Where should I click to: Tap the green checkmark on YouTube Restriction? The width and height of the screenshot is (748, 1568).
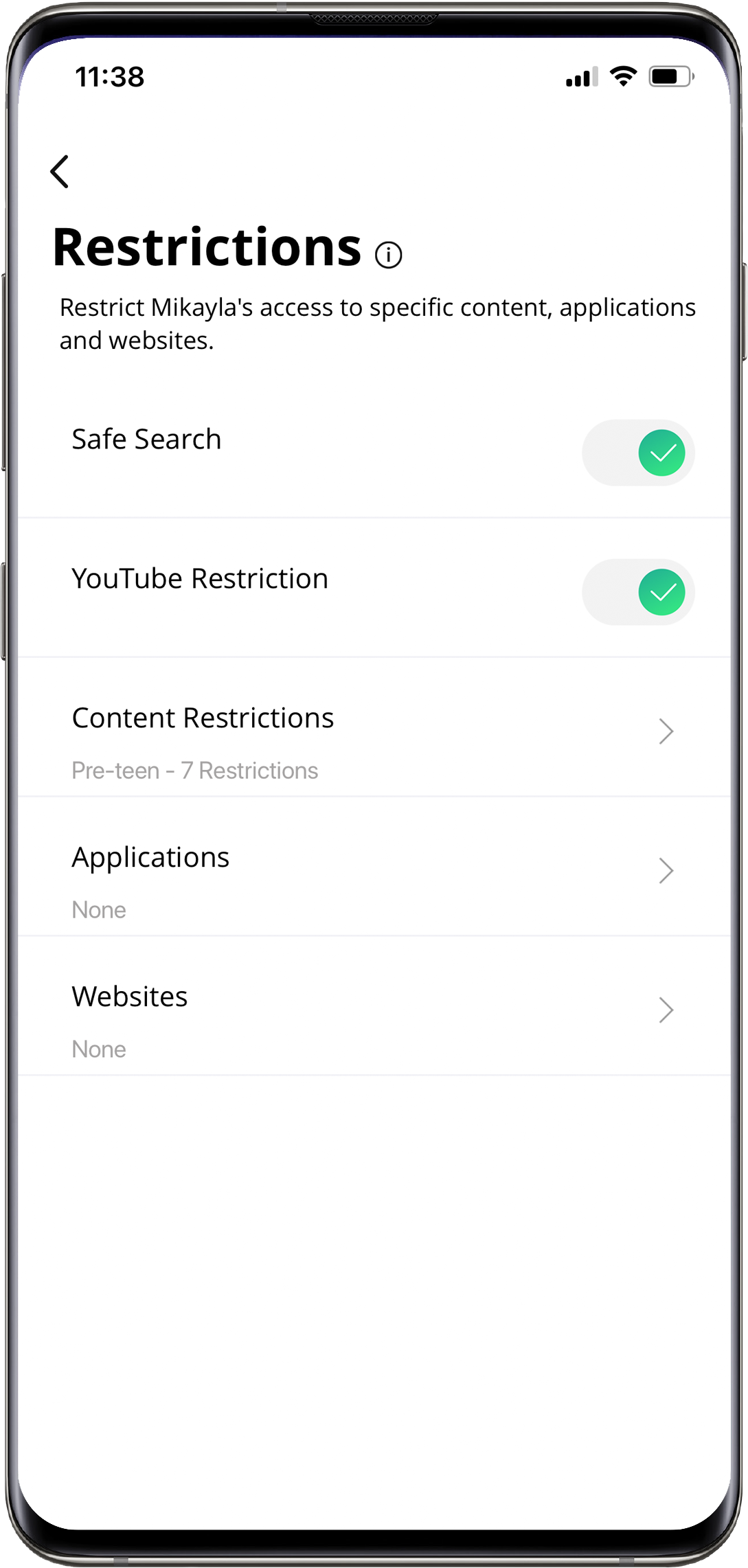coord(661,592)
